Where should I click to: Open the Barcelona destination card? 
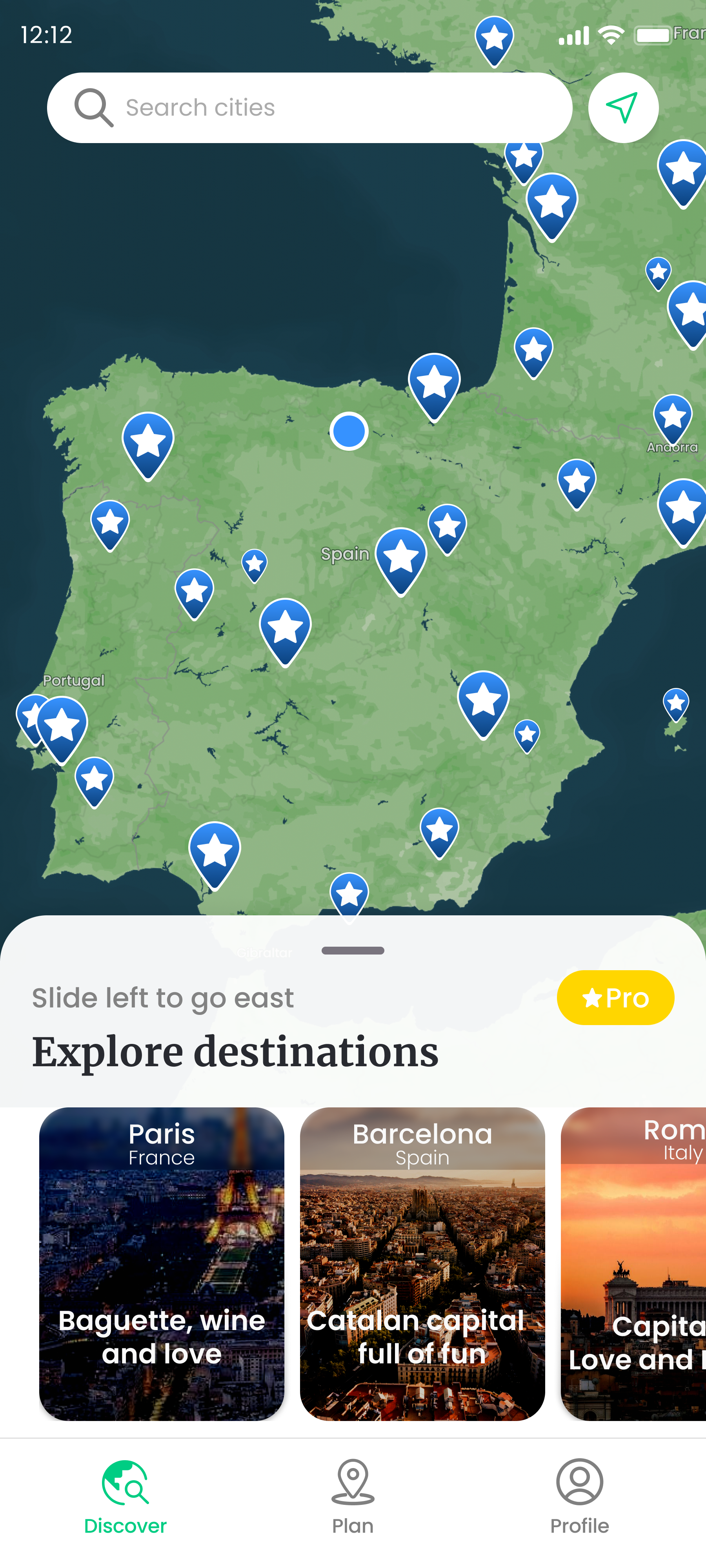click(422, 1263)
